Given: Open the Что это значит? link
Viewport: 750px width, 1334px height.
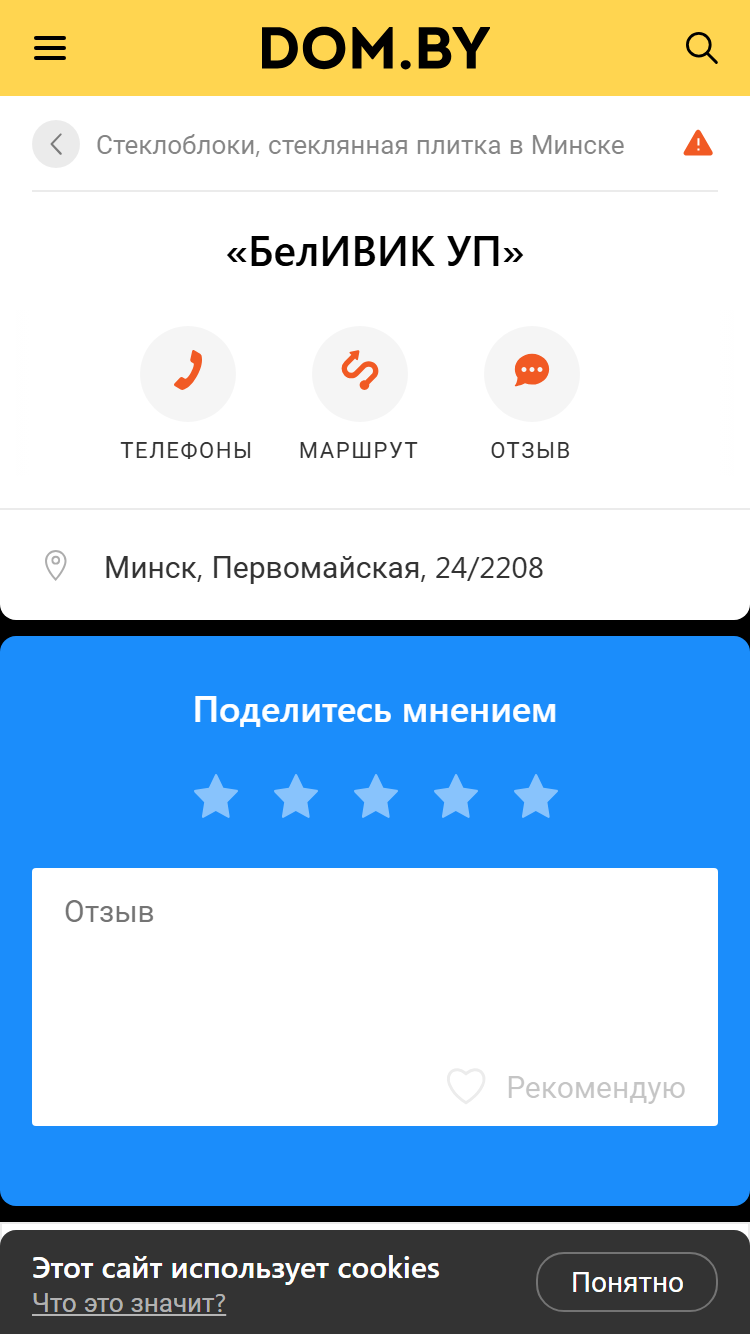Looking at the screenshot, I should (x=129, y=1303).
